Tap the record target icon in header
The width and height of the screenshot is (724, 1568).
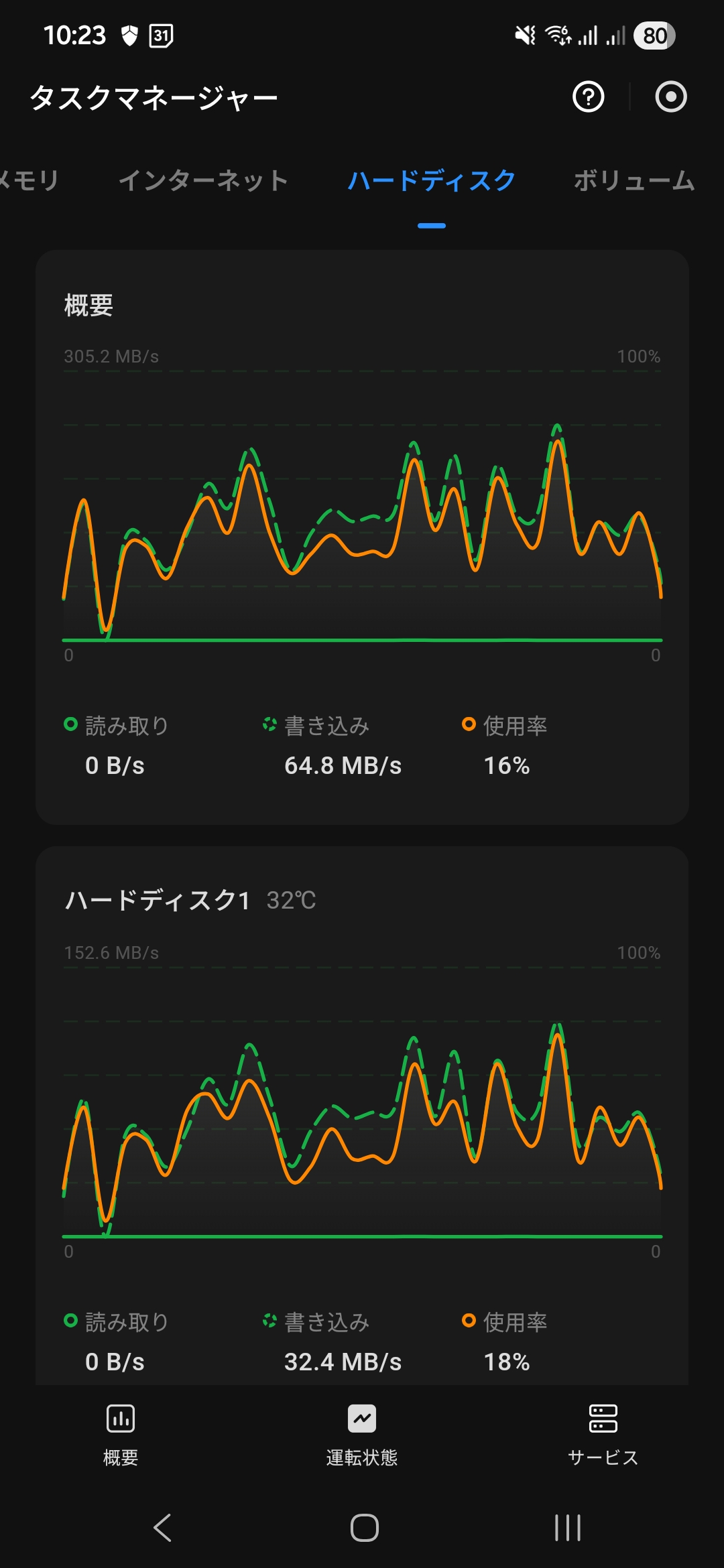coord(670,97)
